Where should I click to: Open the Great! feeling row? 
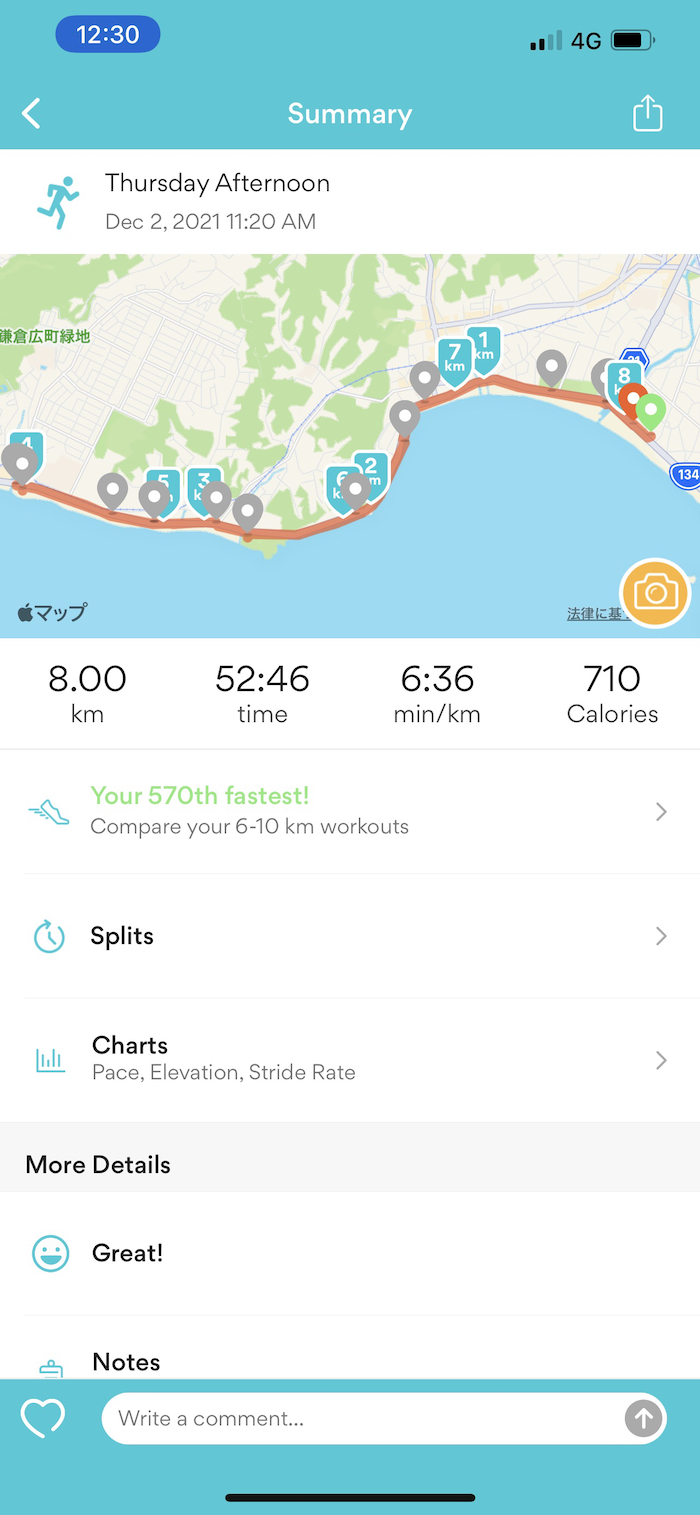[x=350, y=1253]
